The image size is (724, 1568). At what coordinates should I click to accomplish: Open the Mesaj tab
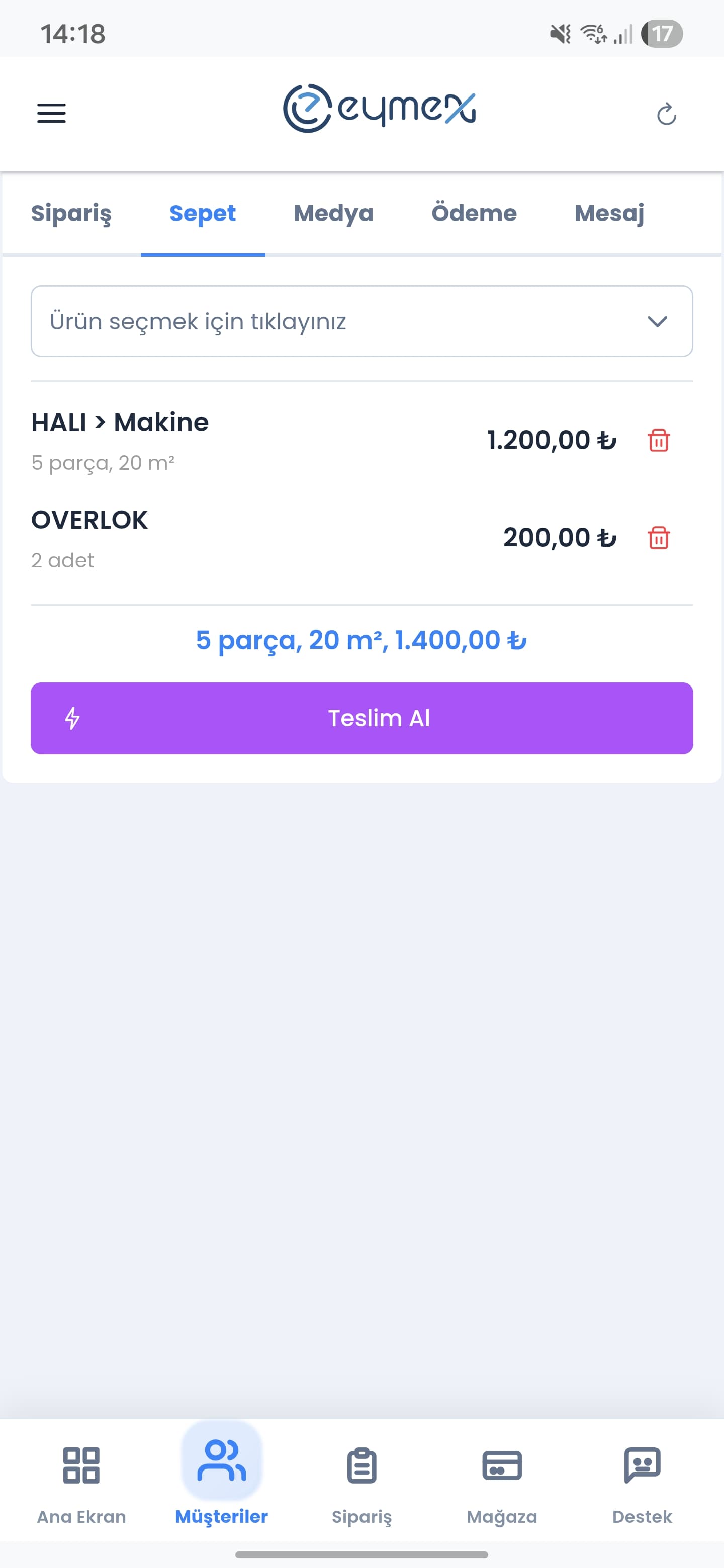[609, 214]
